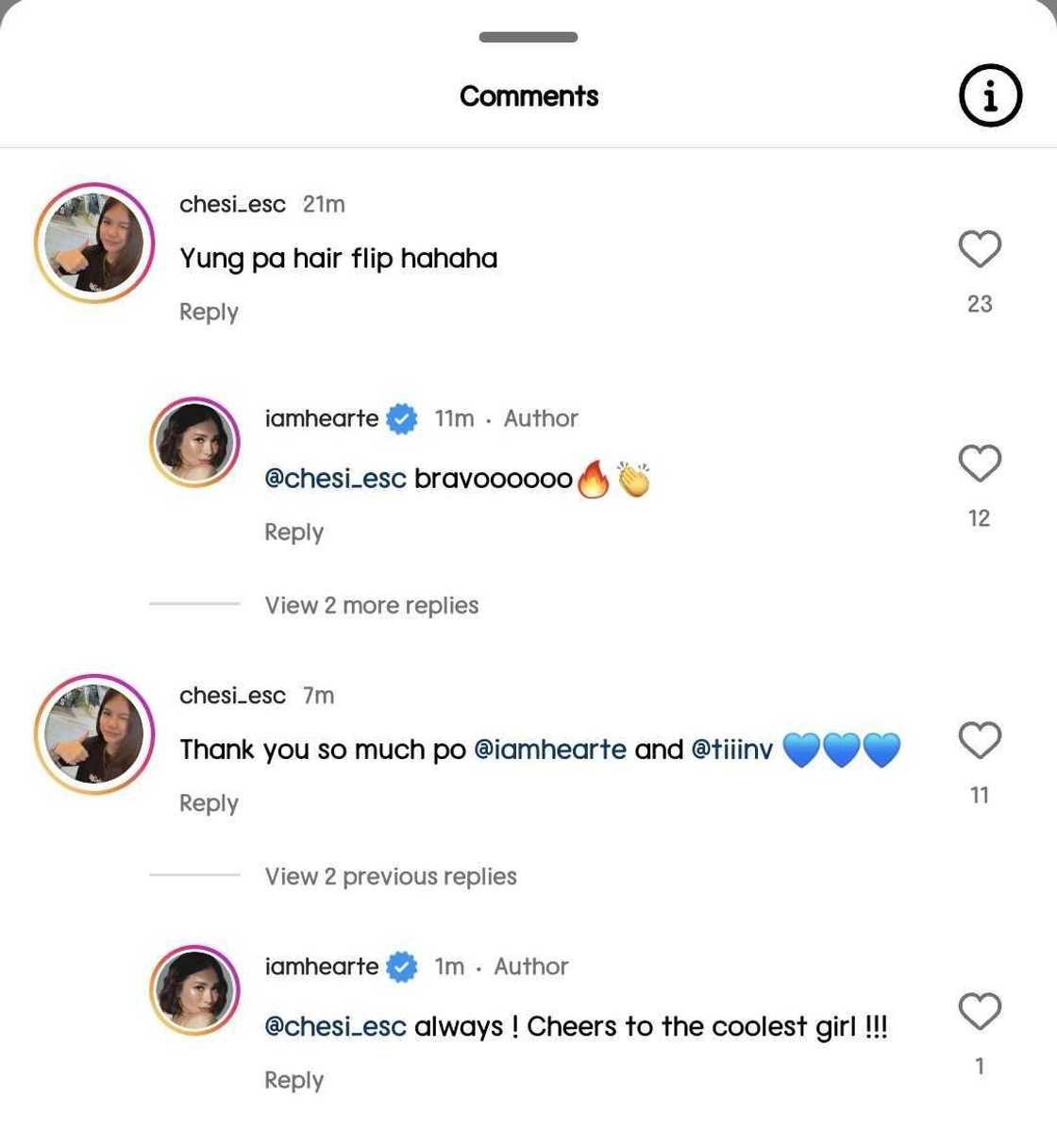Open the comments info icon
The height and width of the screenshot is (1148, 1057).
point(990,95)
